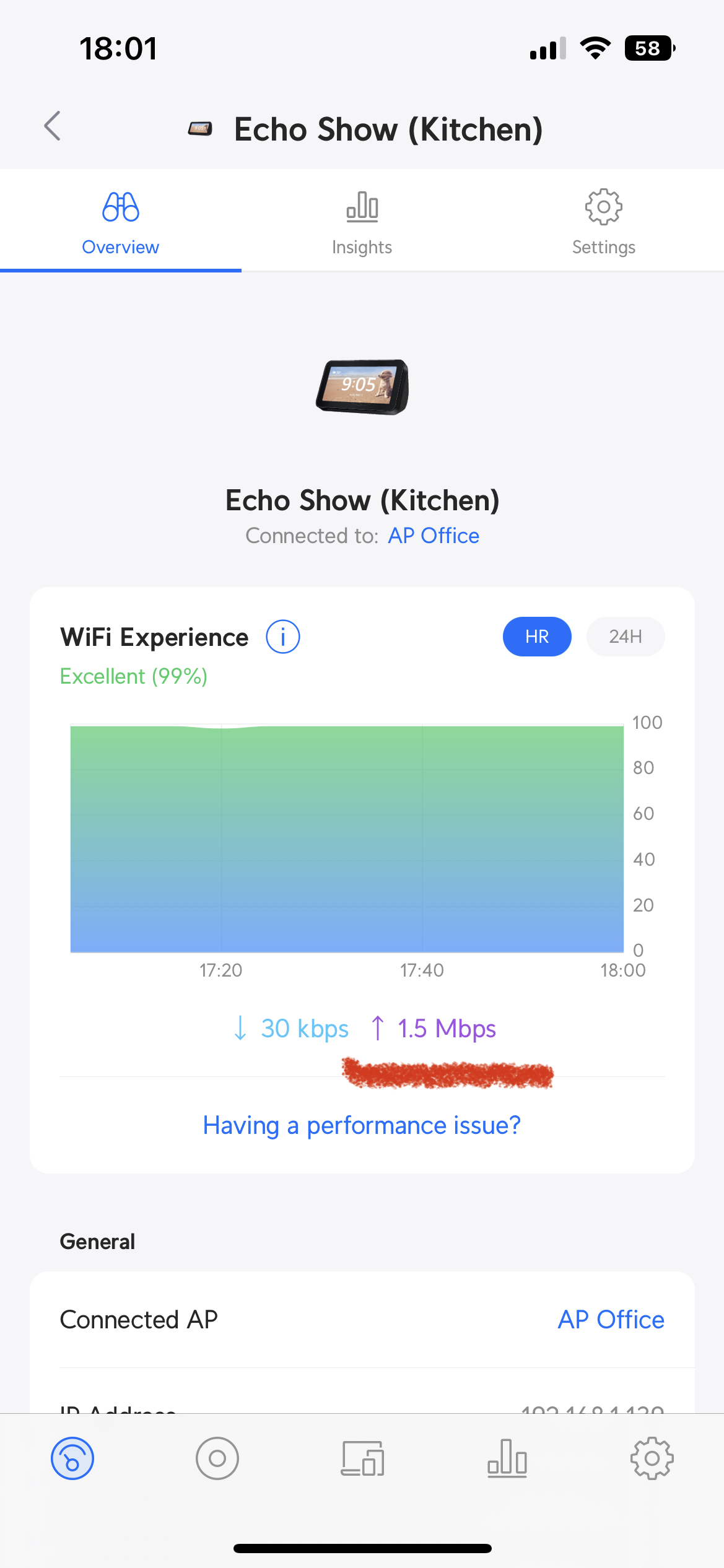Open AP Office in the Connected AP row
The height and width of the screenshot is (1568, 724).
pyautogui.click(x=611, y=1319)
